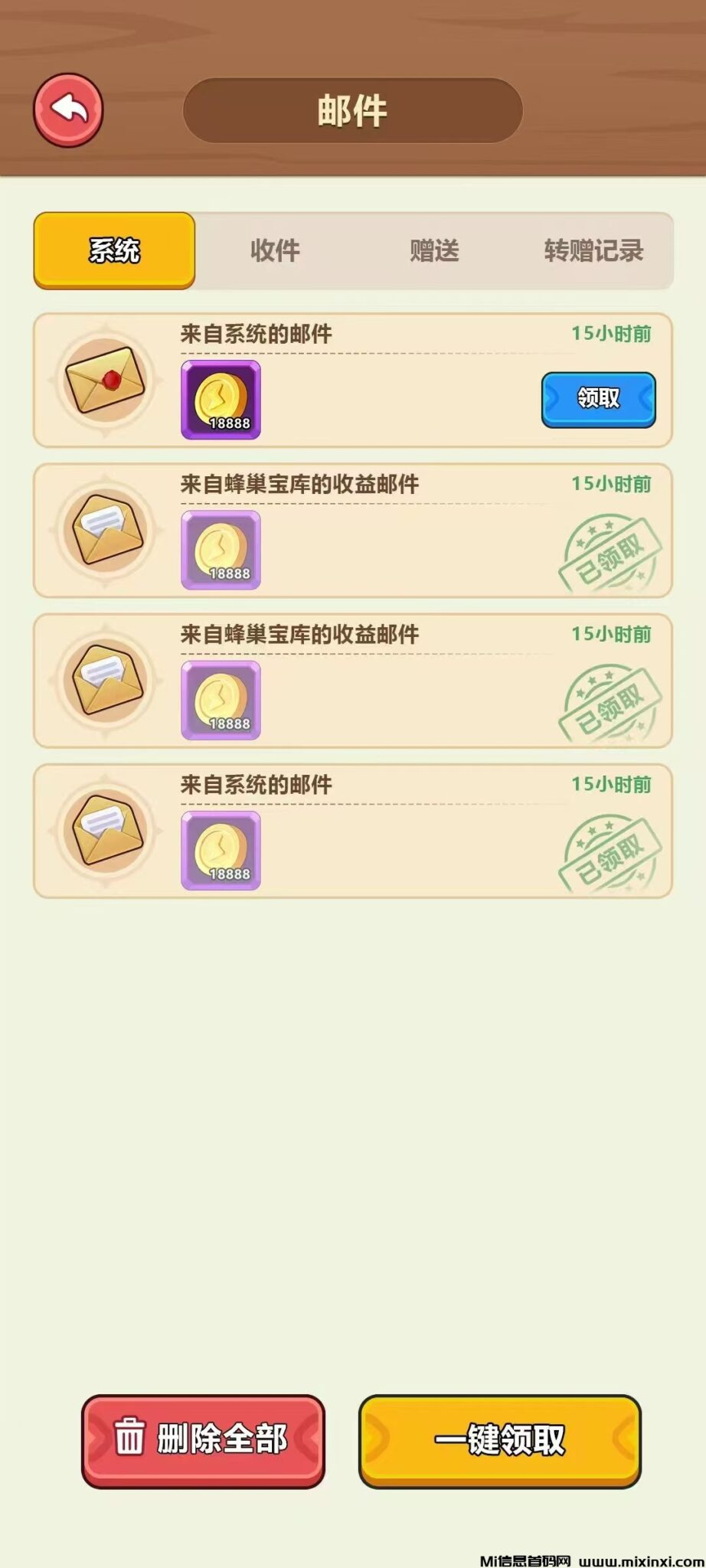The height and width of the screenshot is (1568, 706).
Task: Tap 一键领取 to claim all rewards
Action: pyautogui.click(x=499, y=1440)
